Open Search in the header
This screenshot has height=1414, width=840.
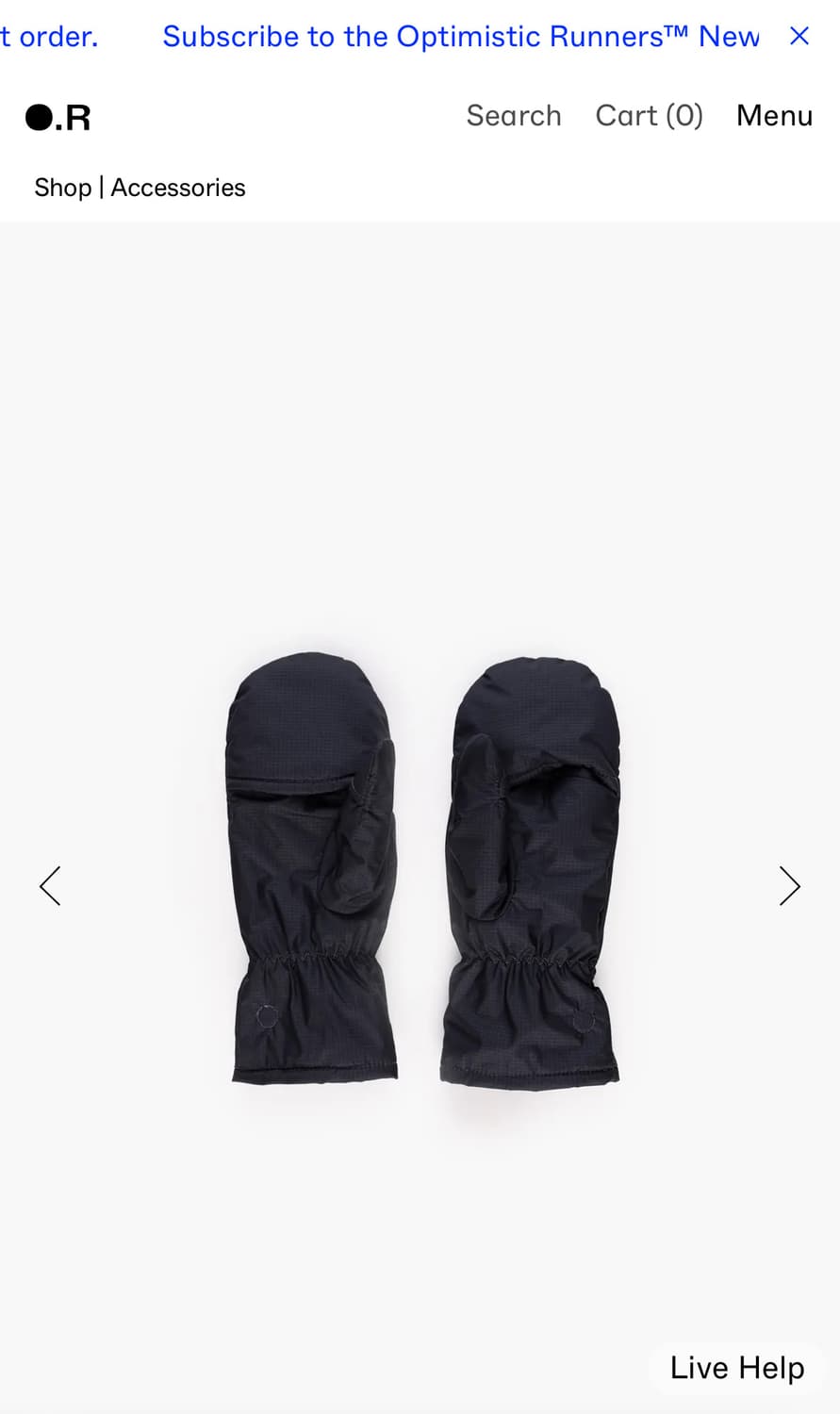[x=514, y=115]
